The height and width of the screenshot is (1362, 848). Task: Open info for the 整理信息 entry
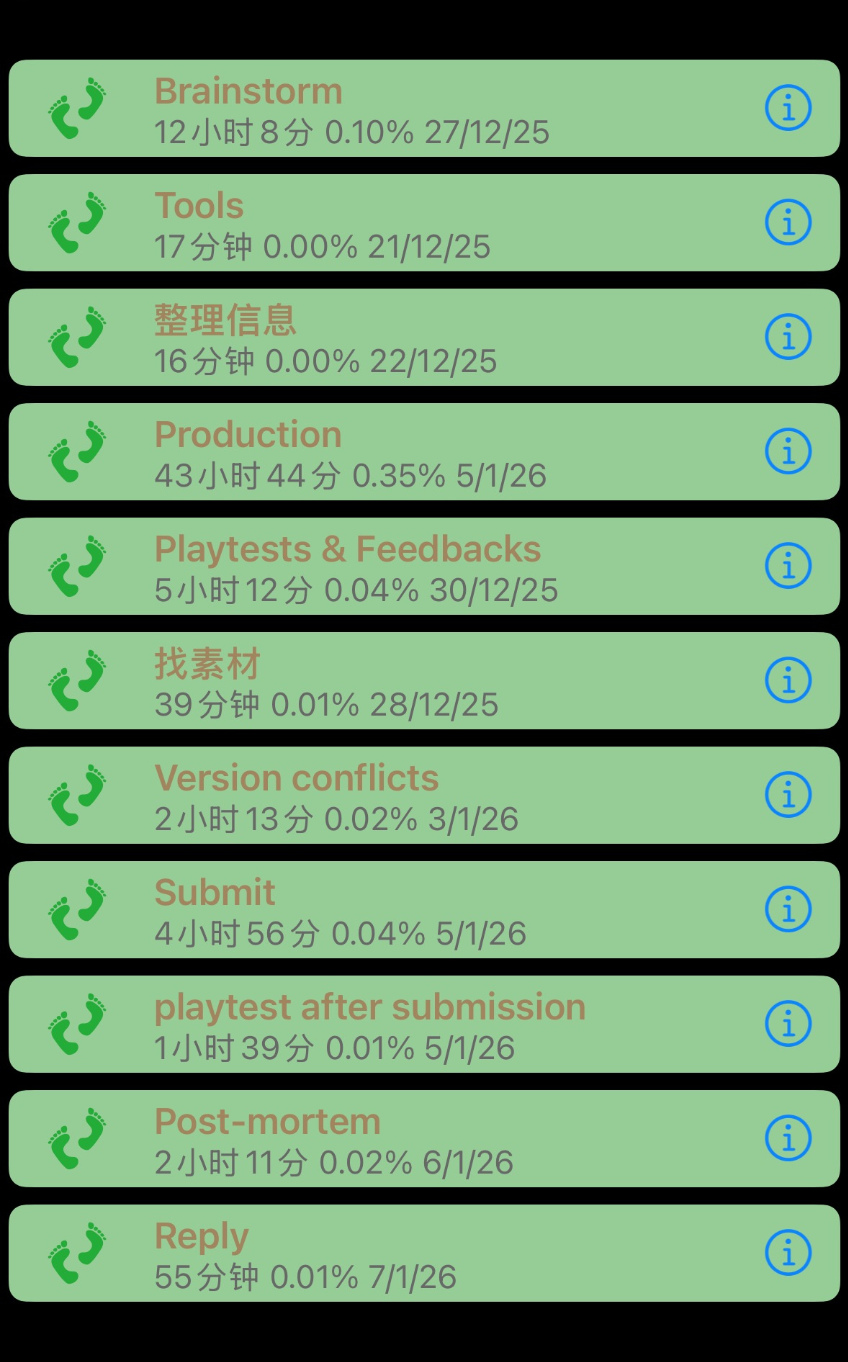788,337
